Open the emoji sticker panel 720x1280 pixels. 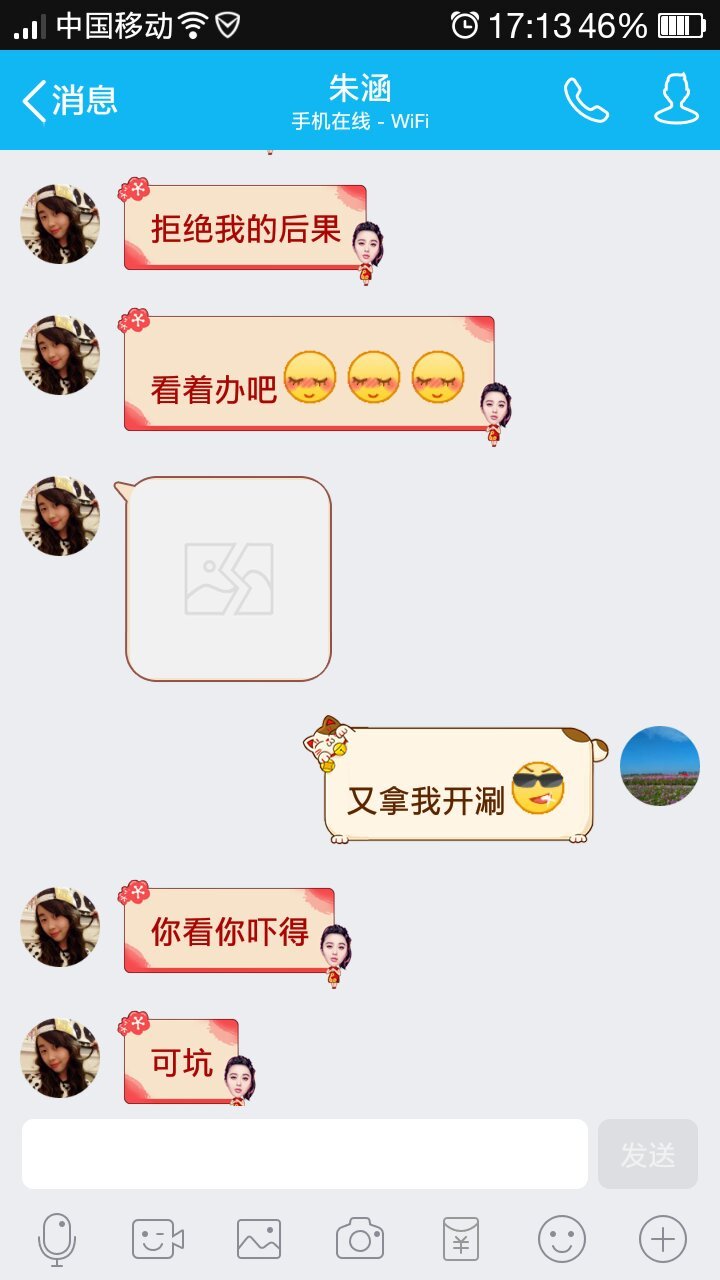coord(562,1240)
